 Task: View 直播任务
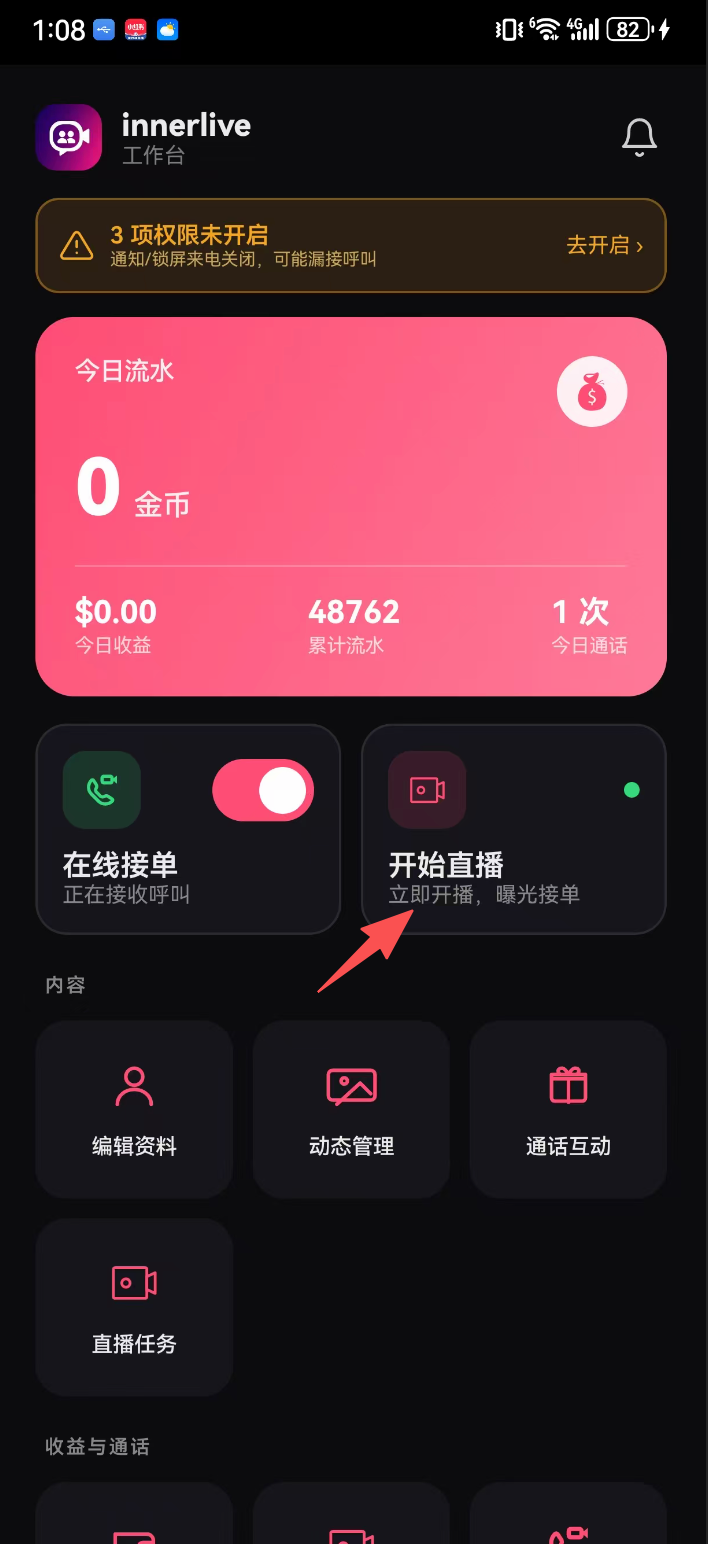pos(134,1307)
